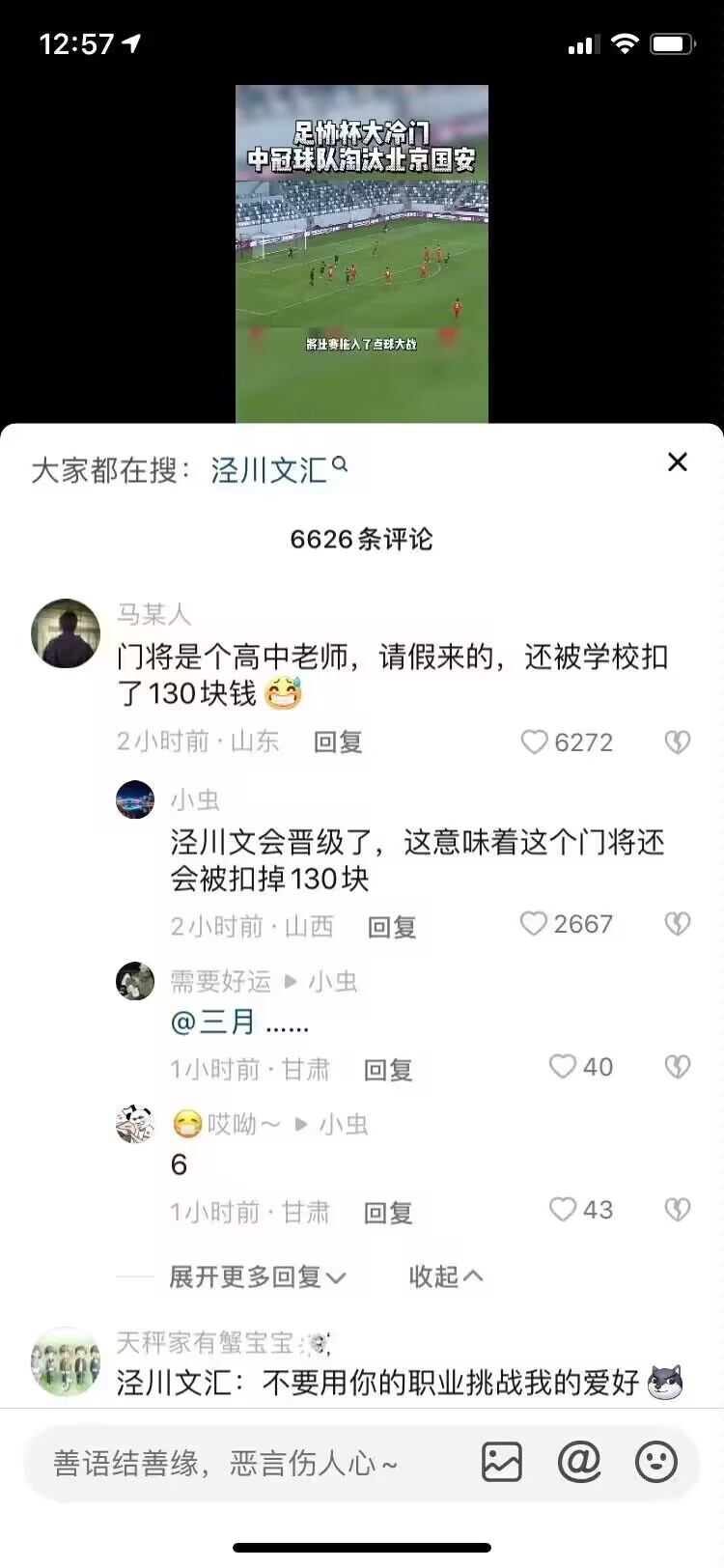Close the comments panel
This screenshot has width=724, height=1568.
(x=678, y=462)
